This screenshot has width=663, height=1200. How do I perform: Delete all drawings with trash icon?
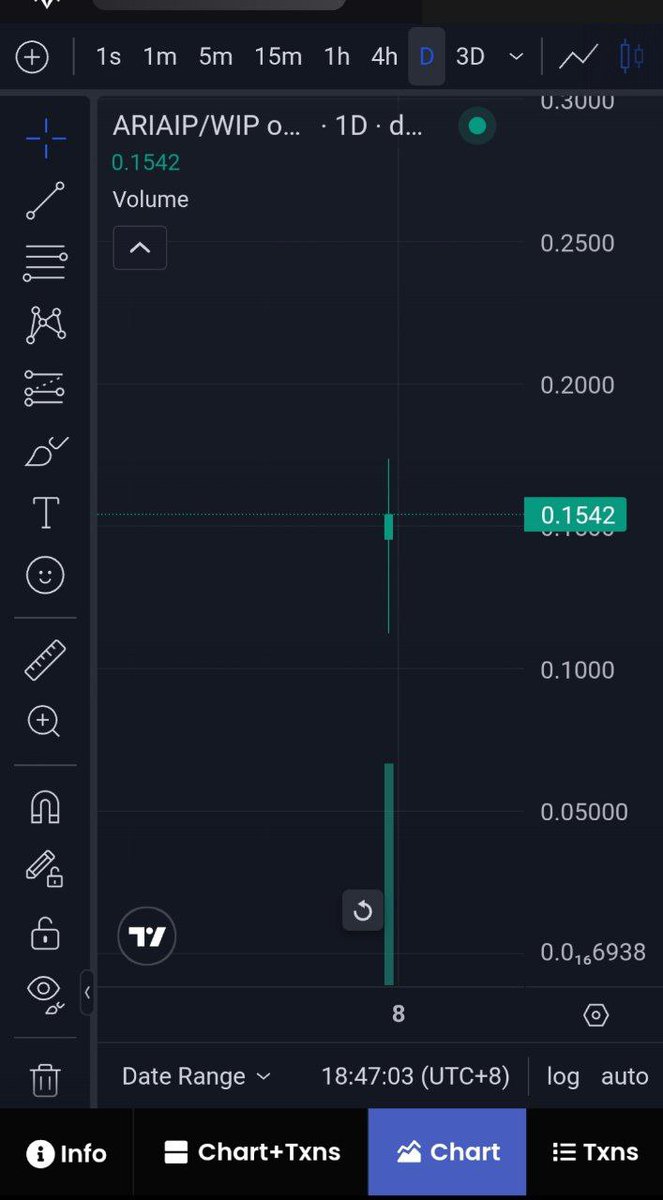(x=45, y=1079)
